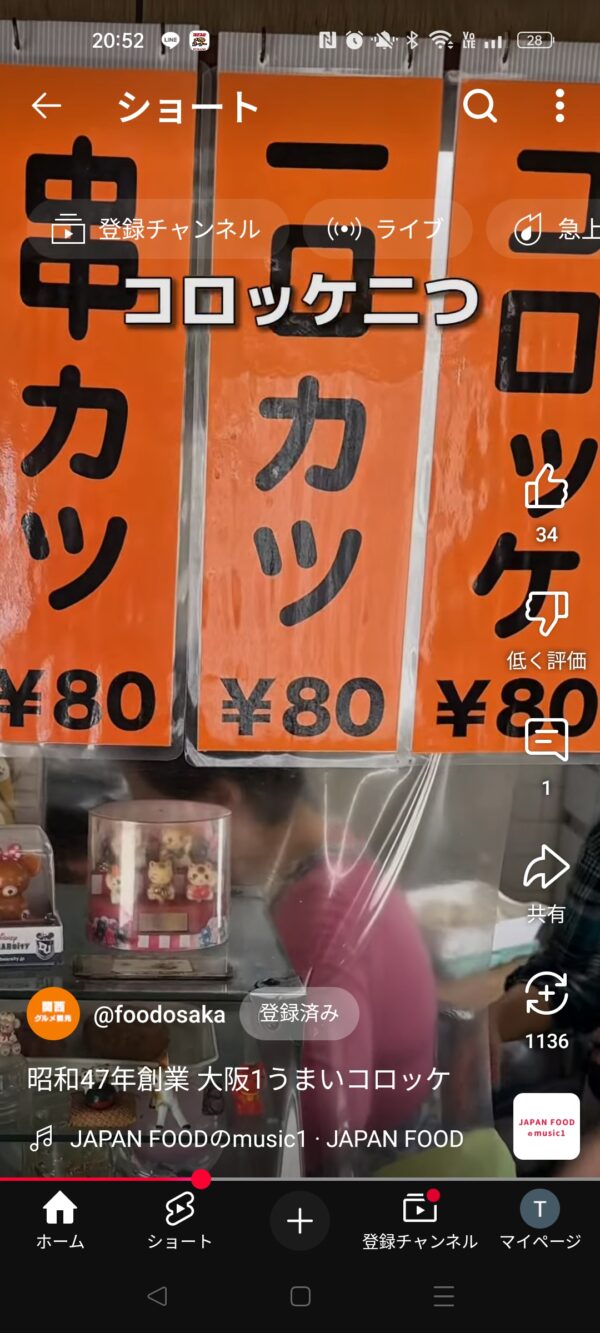Screen dimensions: 600x1333
Task: Select the 登録チャンネル filter chip
Action: 156,229
